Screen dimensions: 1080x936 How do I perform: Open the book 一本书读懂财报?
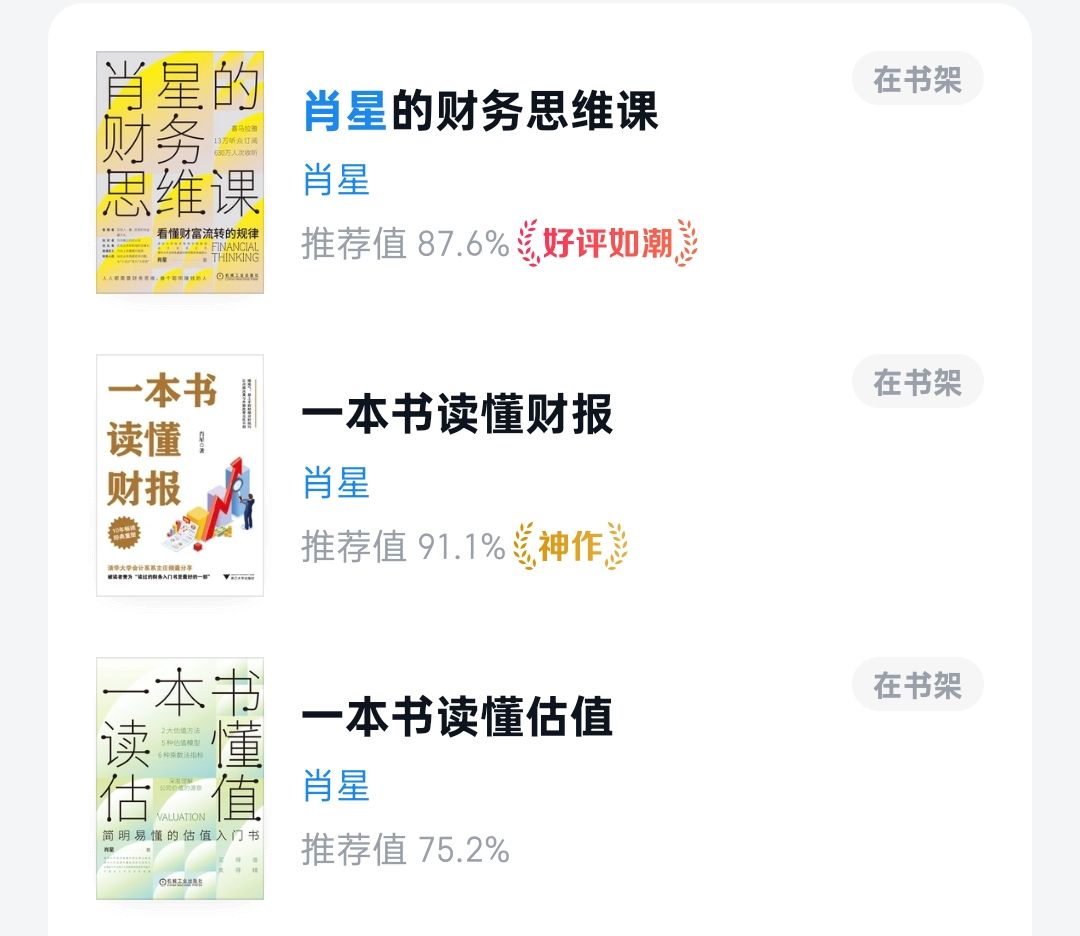click(457, 414)
